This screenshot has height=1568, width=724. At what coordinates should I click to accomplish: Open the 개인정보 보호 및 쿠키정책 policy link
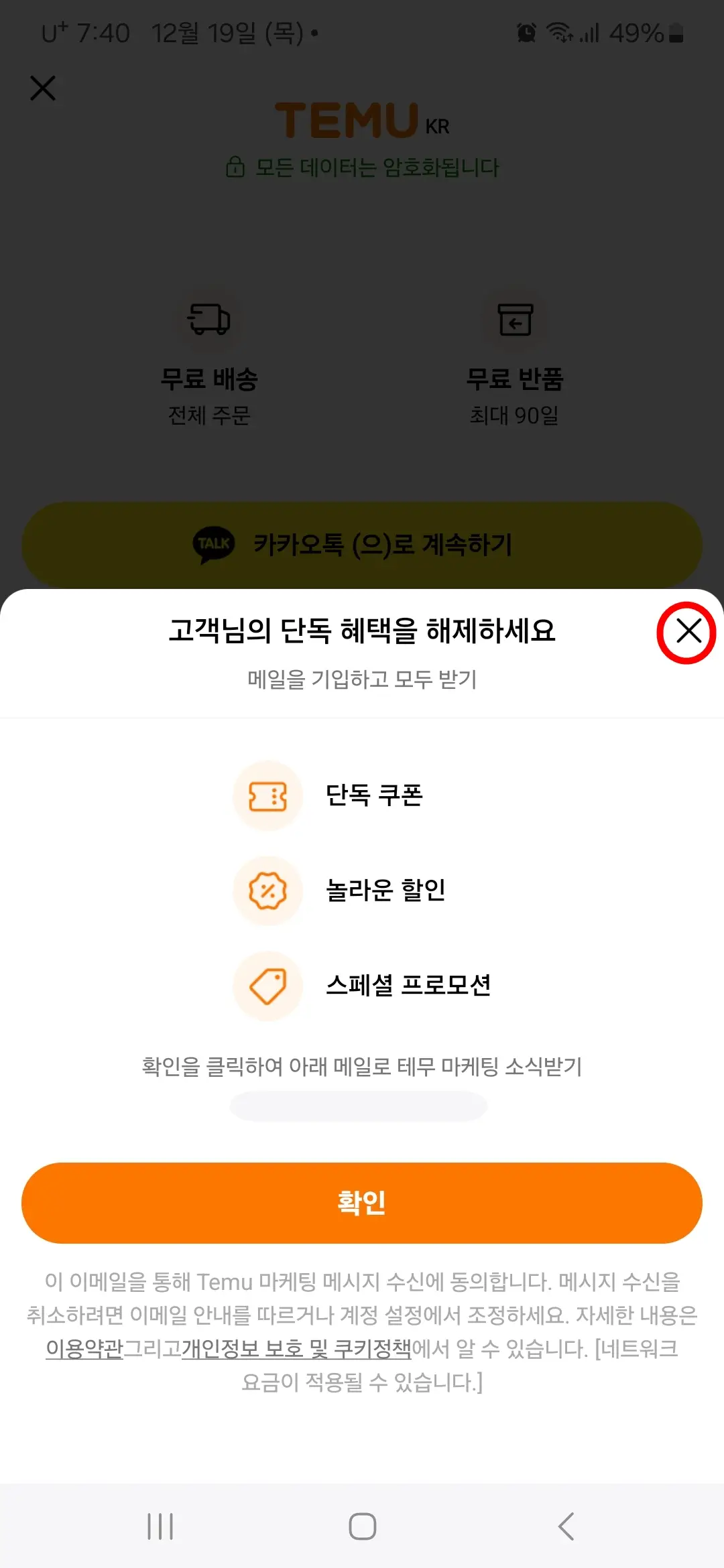297,1349
